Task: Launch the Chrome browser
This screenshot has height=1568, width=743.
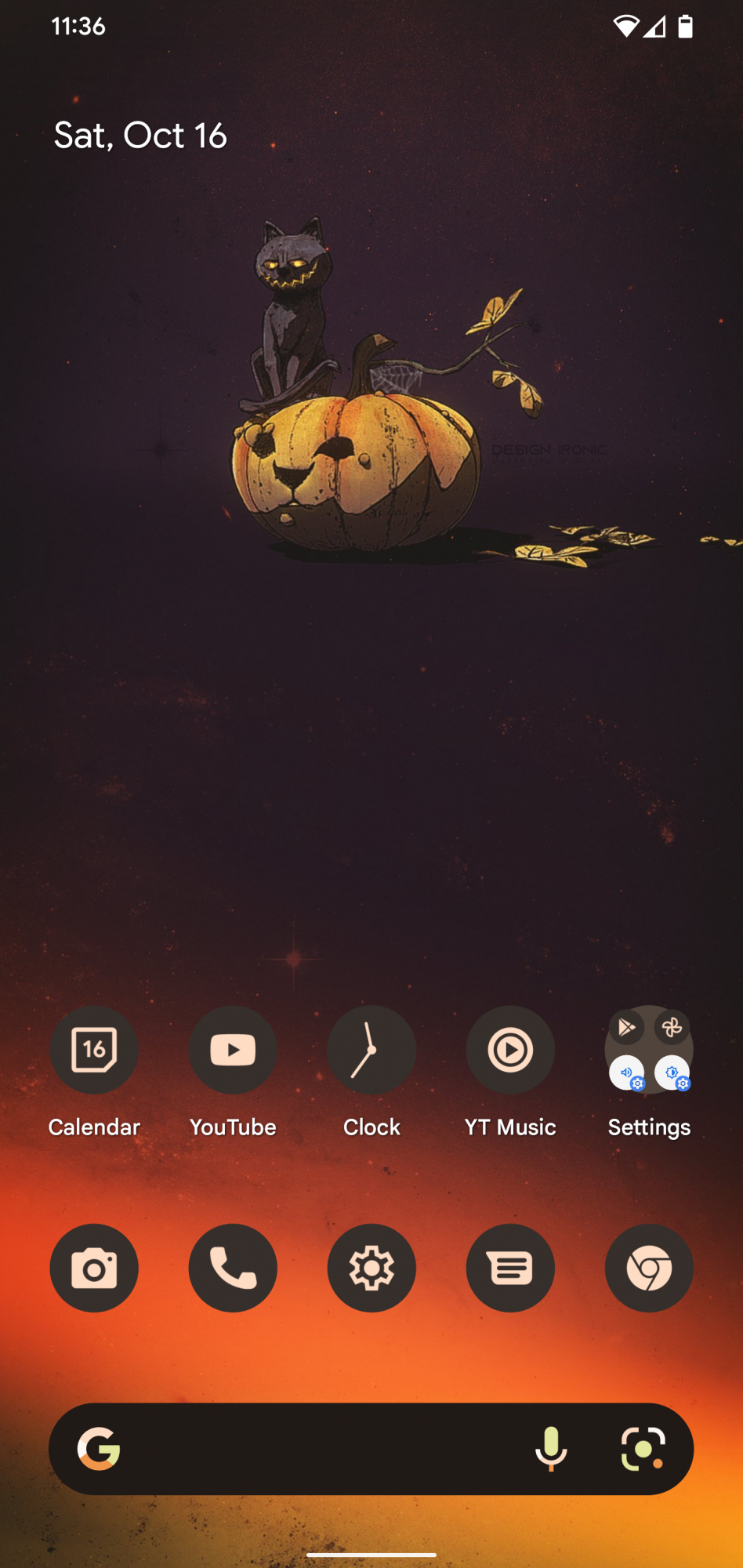Action: pyautogui.click(x=649, y=1268)
